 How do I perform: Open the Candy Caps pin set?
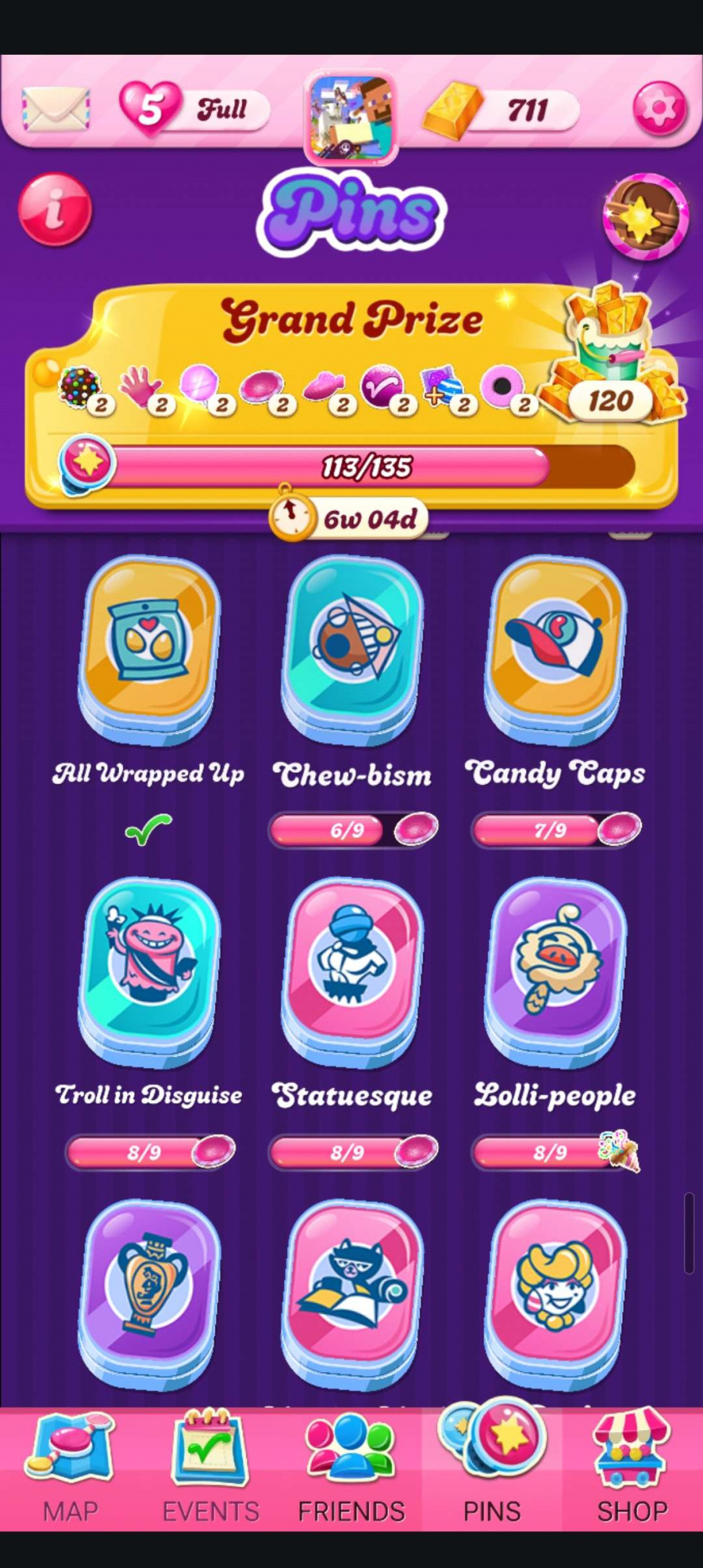tap(555, 647)
